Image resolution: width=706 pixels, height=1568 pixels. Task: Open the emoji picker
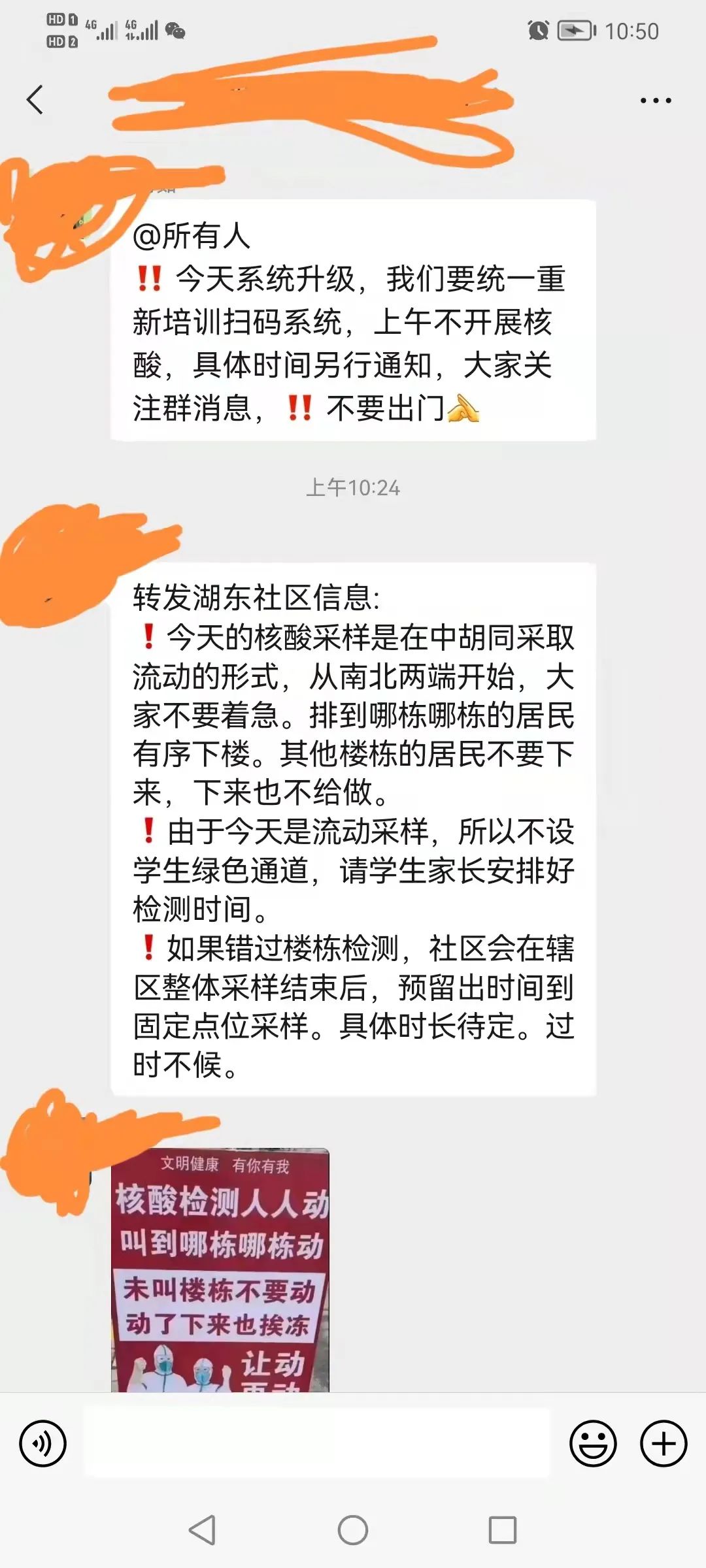point(593,1443)
